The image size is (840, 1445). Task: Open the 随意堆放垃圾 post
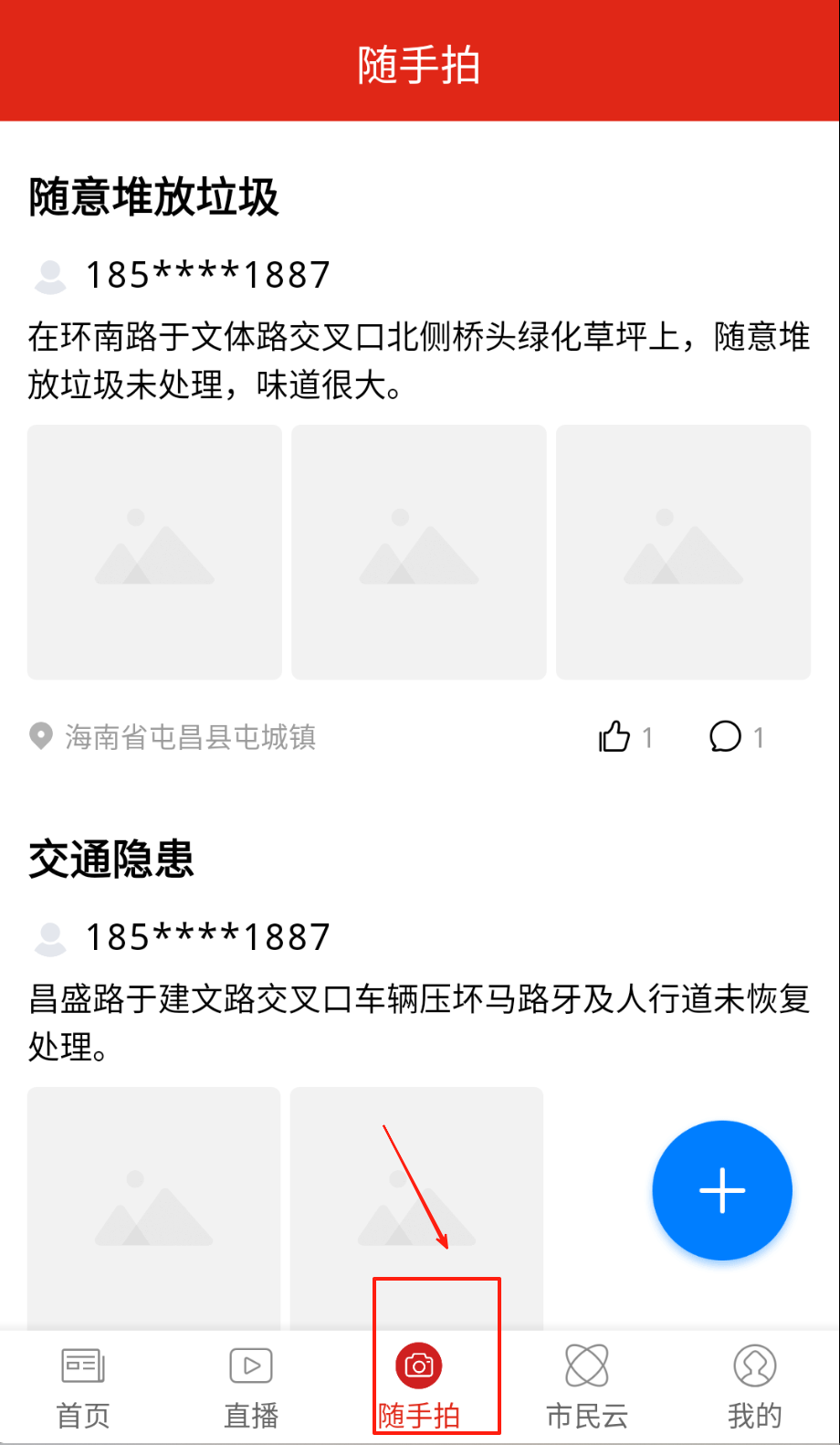(153, 197)
